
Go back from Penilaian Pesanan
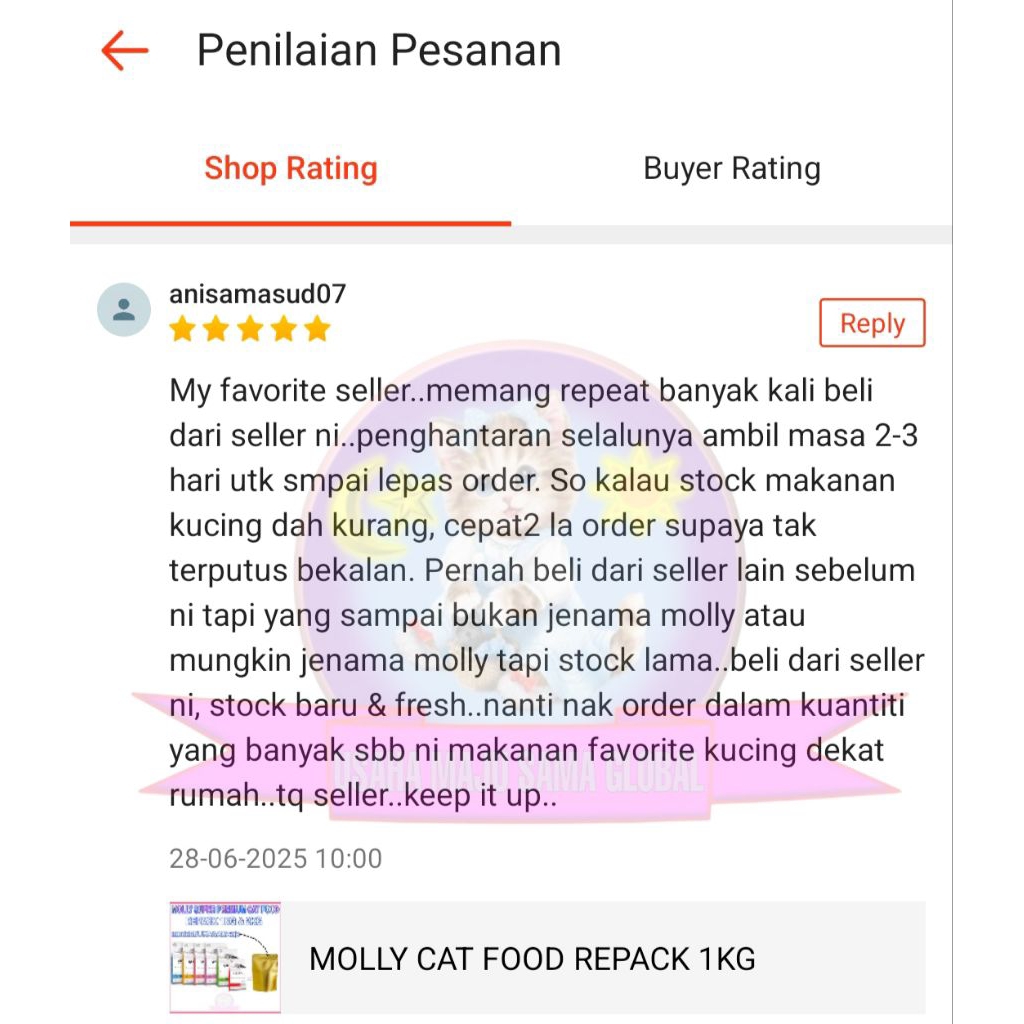coord(125,50)
